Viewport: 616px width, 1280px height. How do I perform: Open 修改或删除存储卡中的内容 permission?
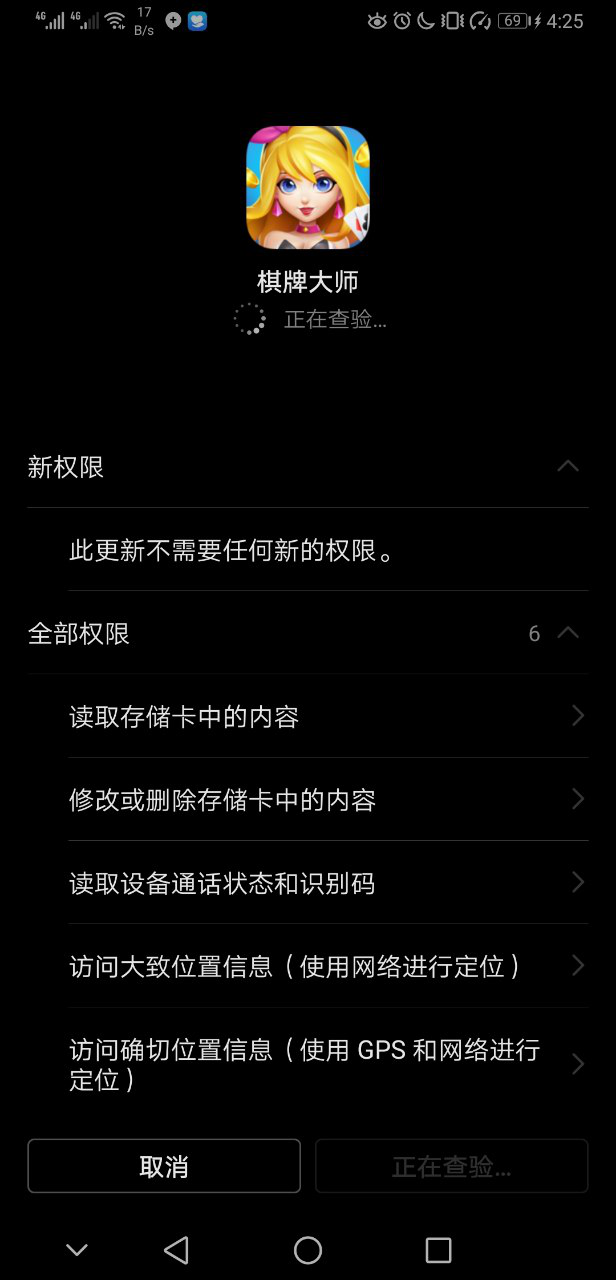(308, 800)
